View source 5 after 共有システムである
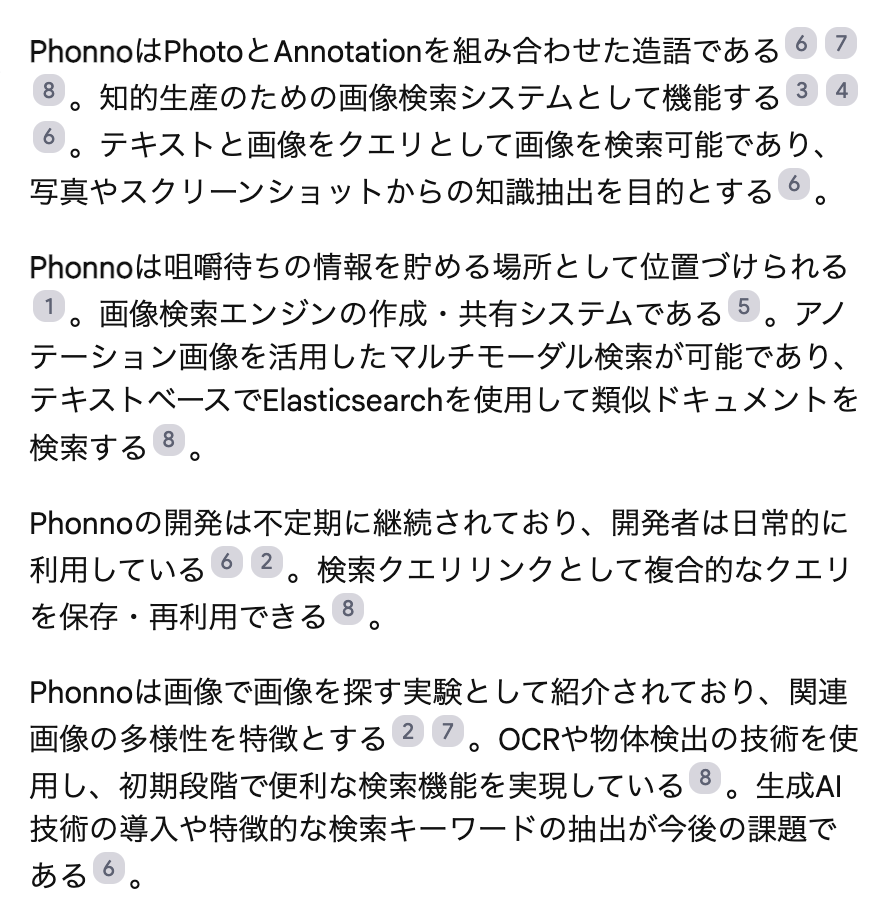The width and height of the screenshot is (880, 918). (x=740, y=307)
